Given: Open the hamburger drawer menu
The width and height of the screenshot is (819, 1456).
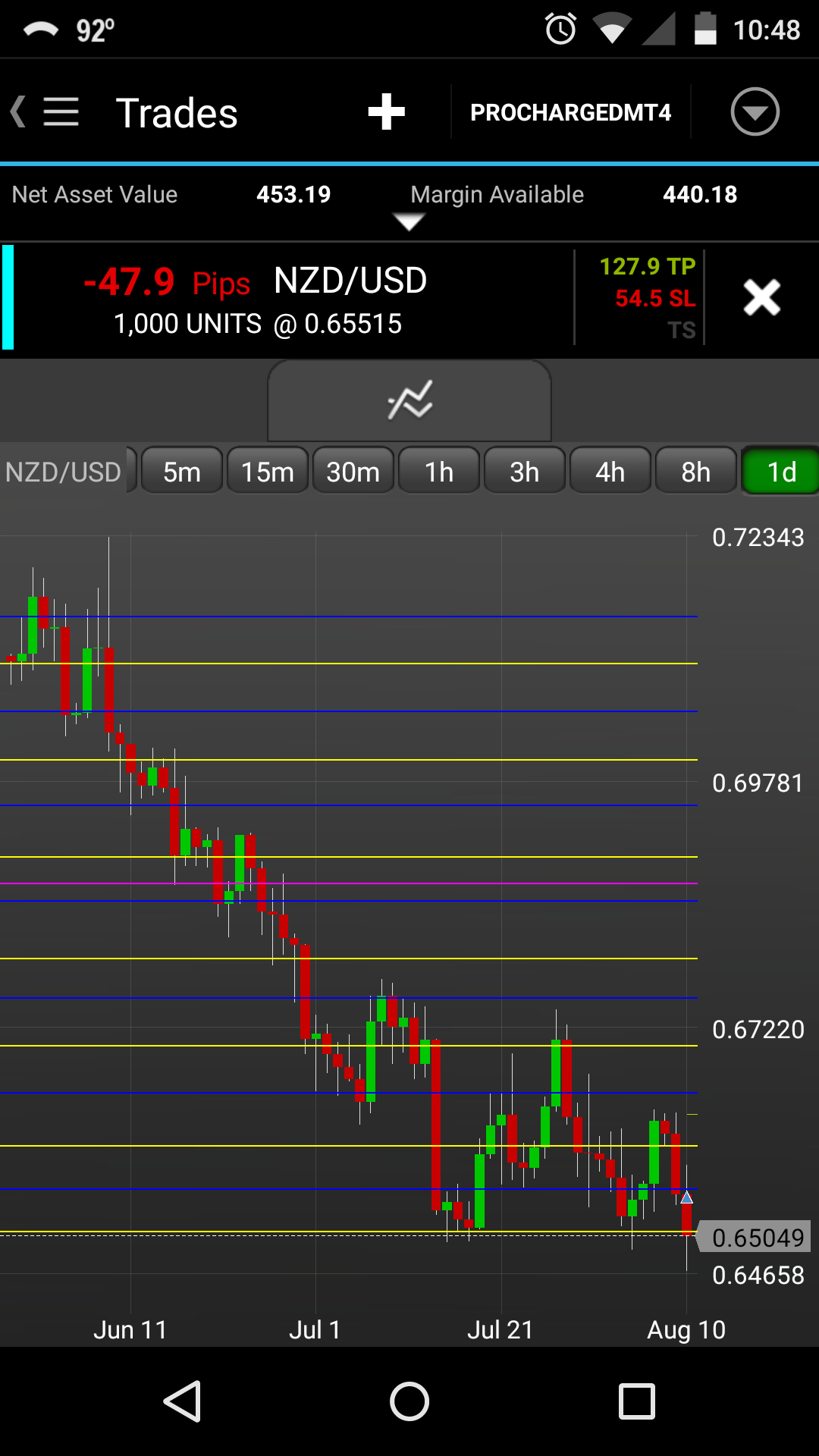Looking at the screenshot, I should pyautogui.click(x=60, y=112).
